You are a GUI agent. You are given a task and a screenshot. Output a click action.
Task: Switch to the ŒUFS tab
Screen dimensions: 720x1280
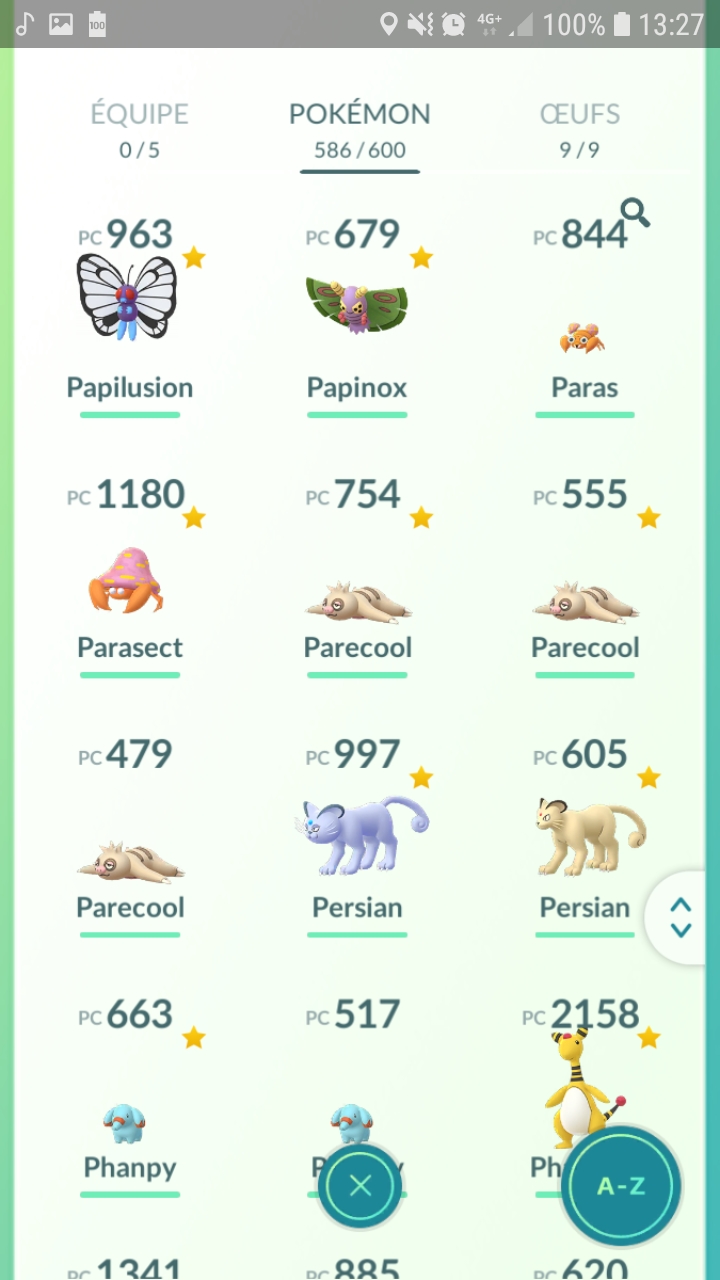[x=579, y=130]
